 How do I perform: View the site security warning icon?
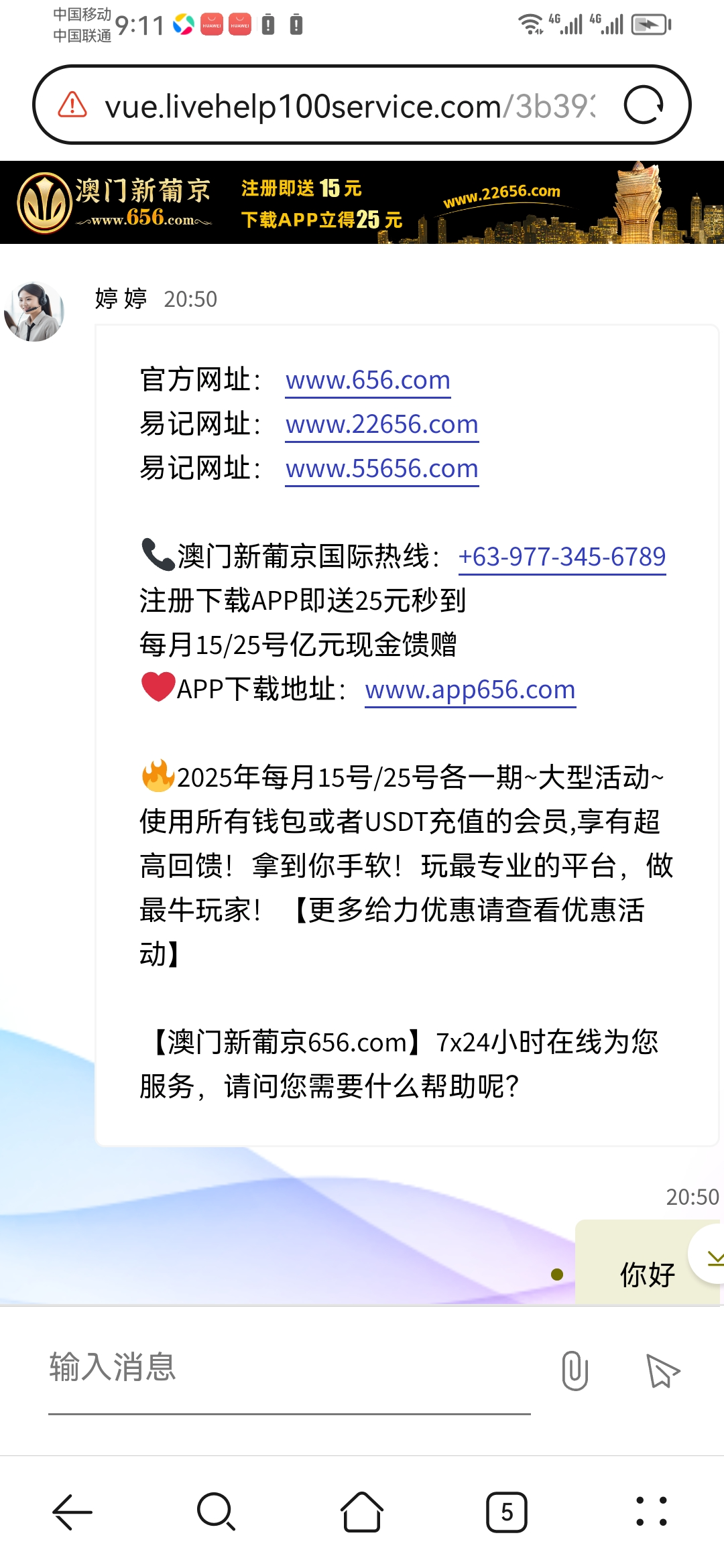pyautogui.click(x=72, y=105)
